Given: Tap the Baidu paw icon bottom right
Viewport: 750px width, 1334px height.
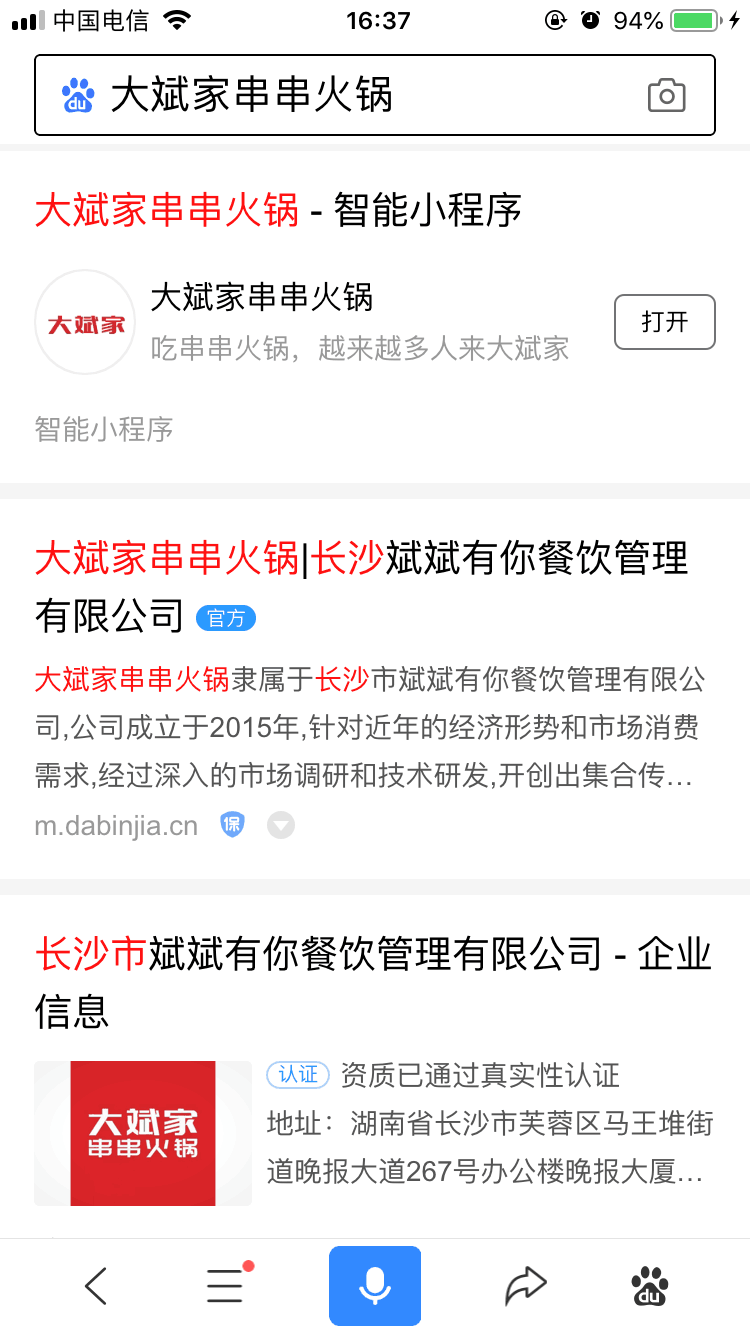Looking at the screenshot, I should click(650, 1285).
